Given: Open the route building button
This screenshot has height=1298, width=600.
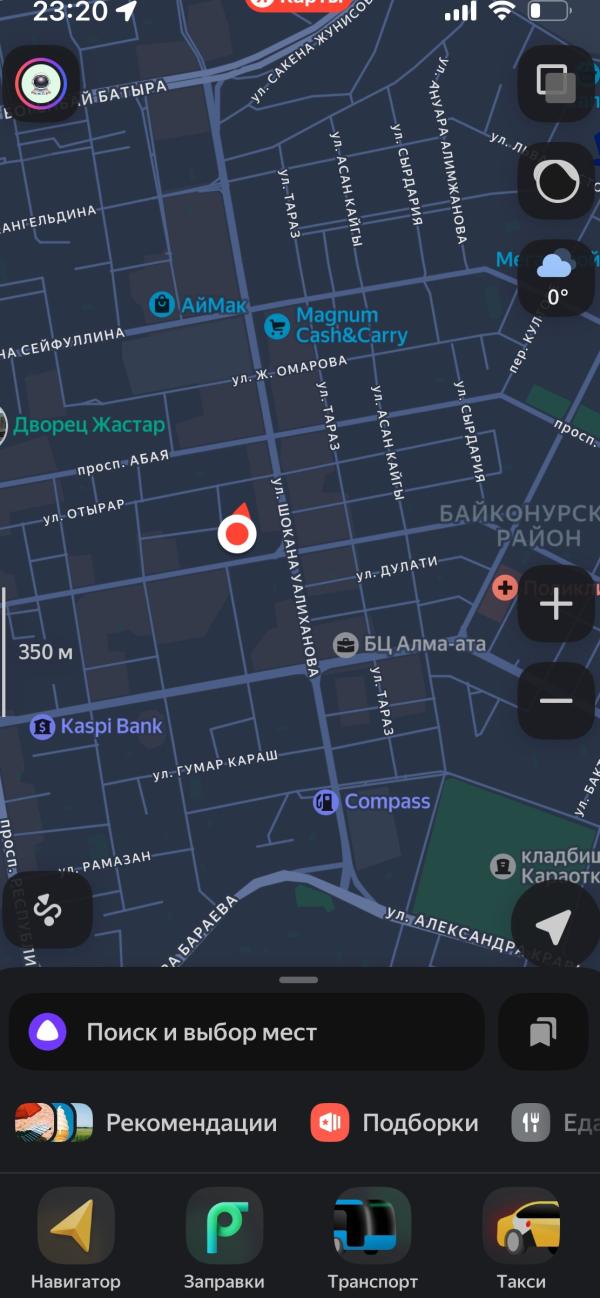Looking at the screenshot, I should 47,909.
